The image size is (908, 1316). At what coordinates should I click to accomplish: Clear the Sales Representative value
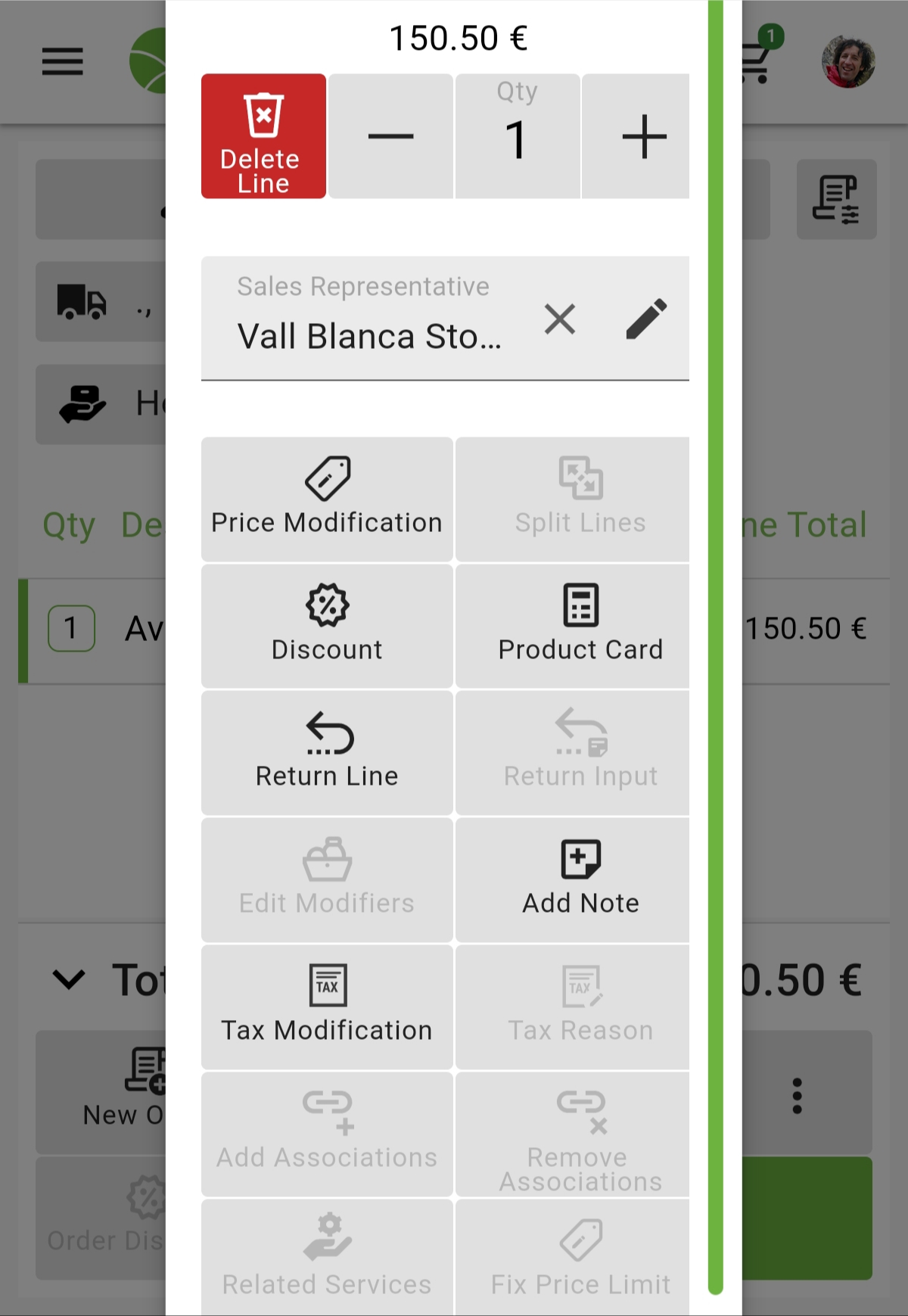pos(560,319)
